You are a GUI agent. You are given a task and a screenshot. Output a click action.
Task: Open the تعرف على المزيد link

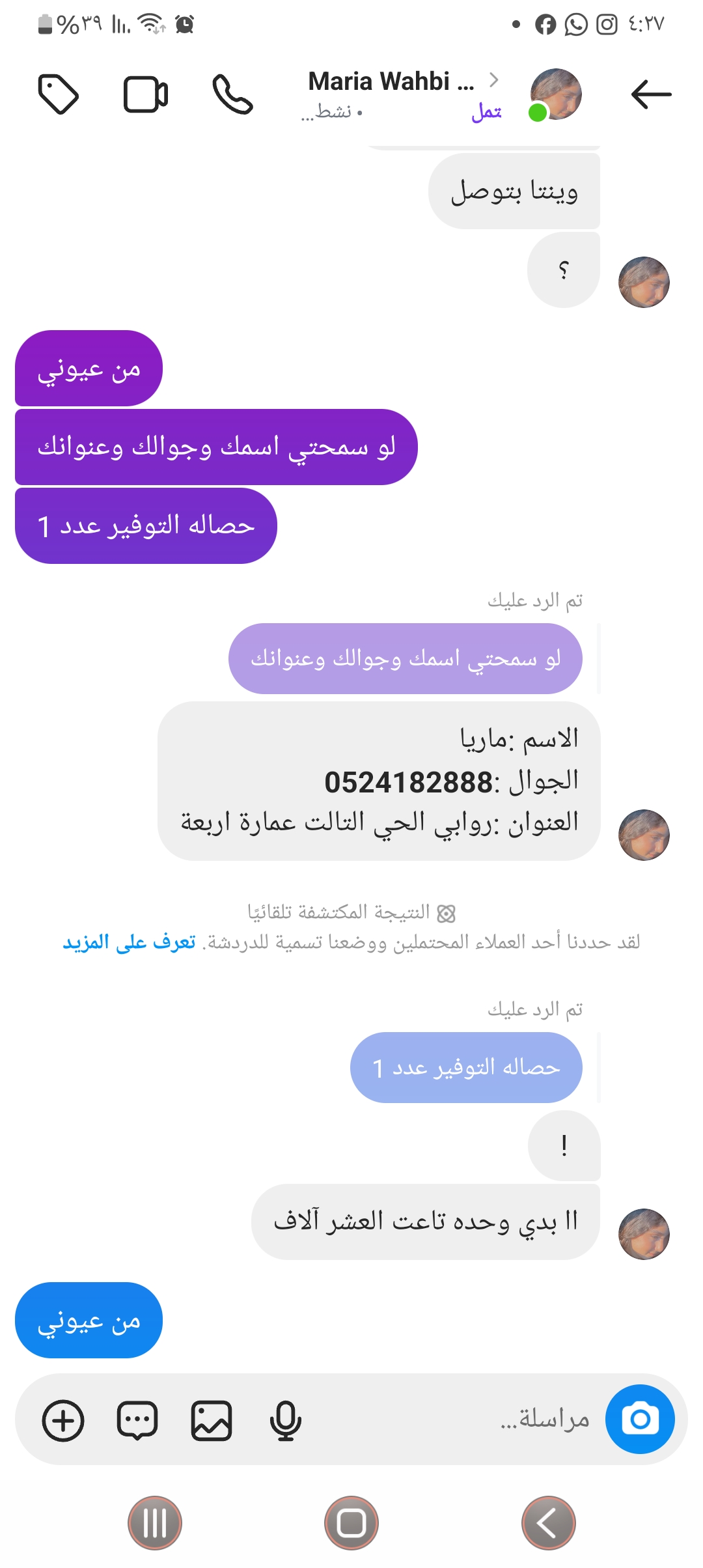pyautogui.click(x=129, y=942)
